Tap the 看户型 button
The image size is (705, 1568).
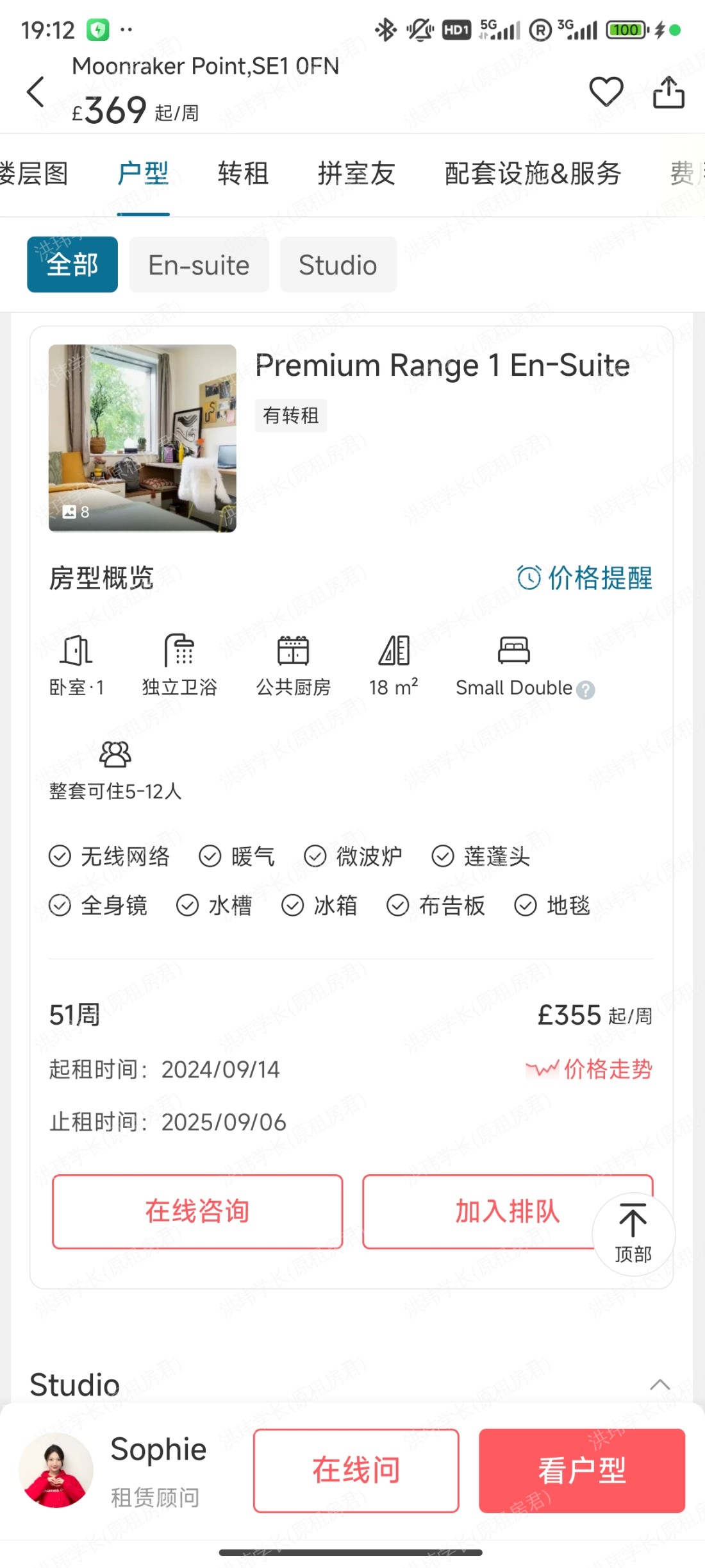pyautogui.click(x=581, y=1470)
